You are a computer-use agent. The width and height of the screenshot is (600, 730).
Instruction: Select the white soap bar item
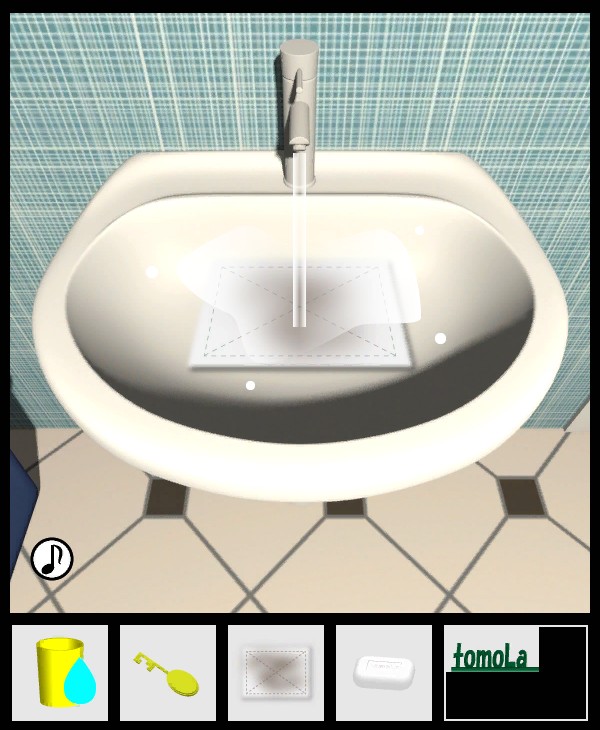[384, 672]
